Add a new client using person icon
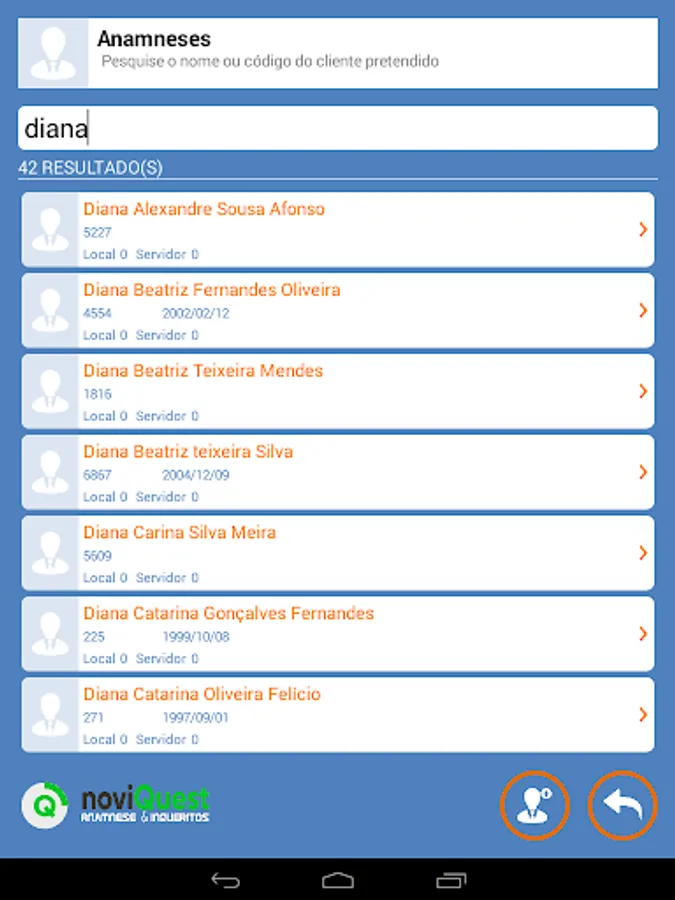Image resolution: width=675 pixels, height=900 pixels. [534, 805]
